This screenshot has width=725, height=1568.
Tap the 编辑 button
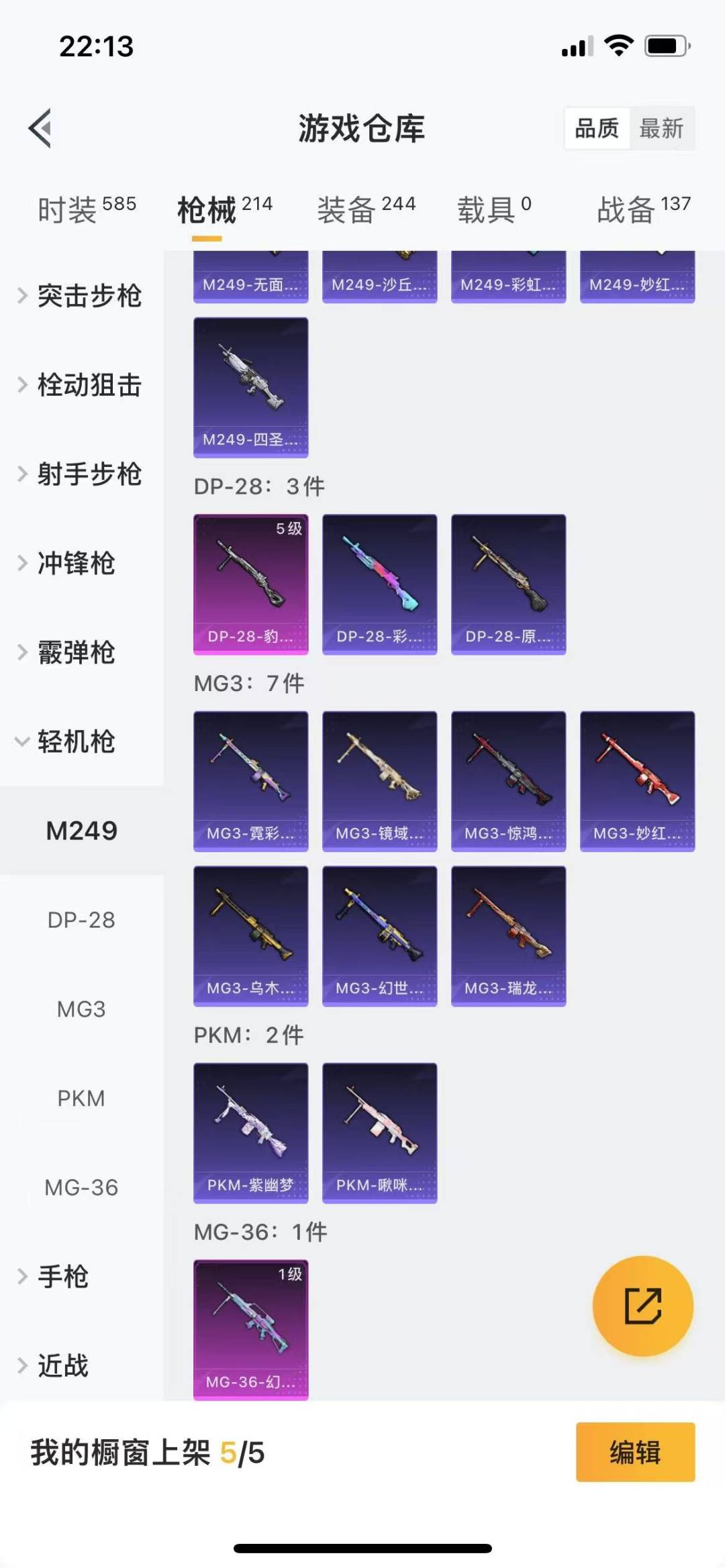point(635,1452)
